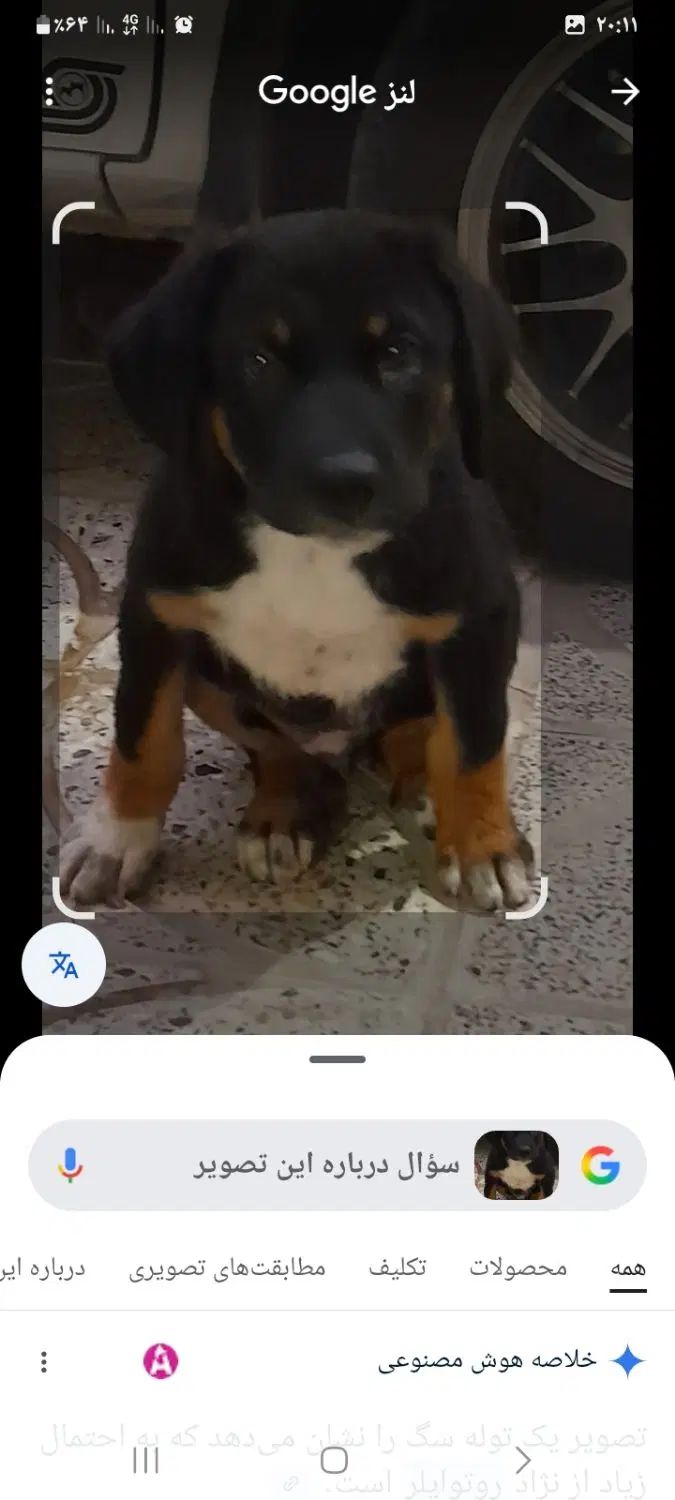Tap the microphone for voice search
This screenshot has width=675, height=1500.
69,1165
